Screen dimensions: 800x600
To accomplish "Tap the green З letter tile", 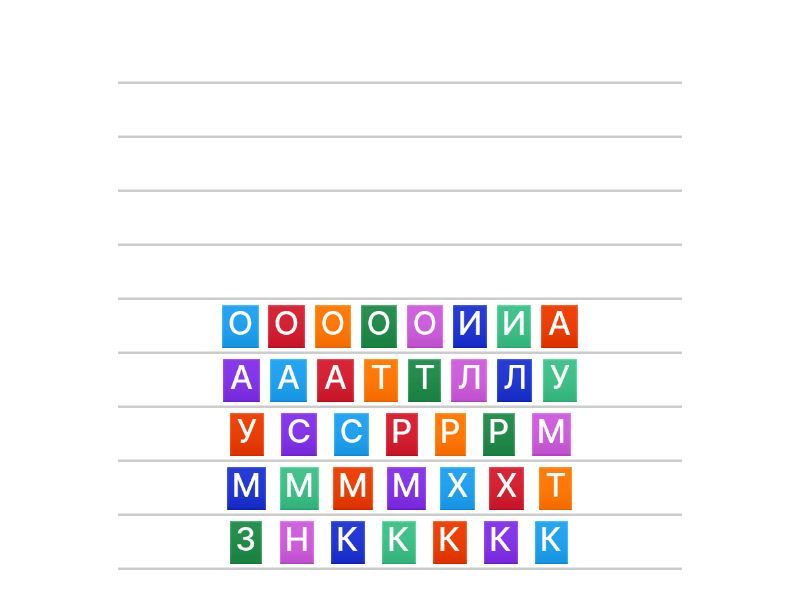I will pos(246,542).
